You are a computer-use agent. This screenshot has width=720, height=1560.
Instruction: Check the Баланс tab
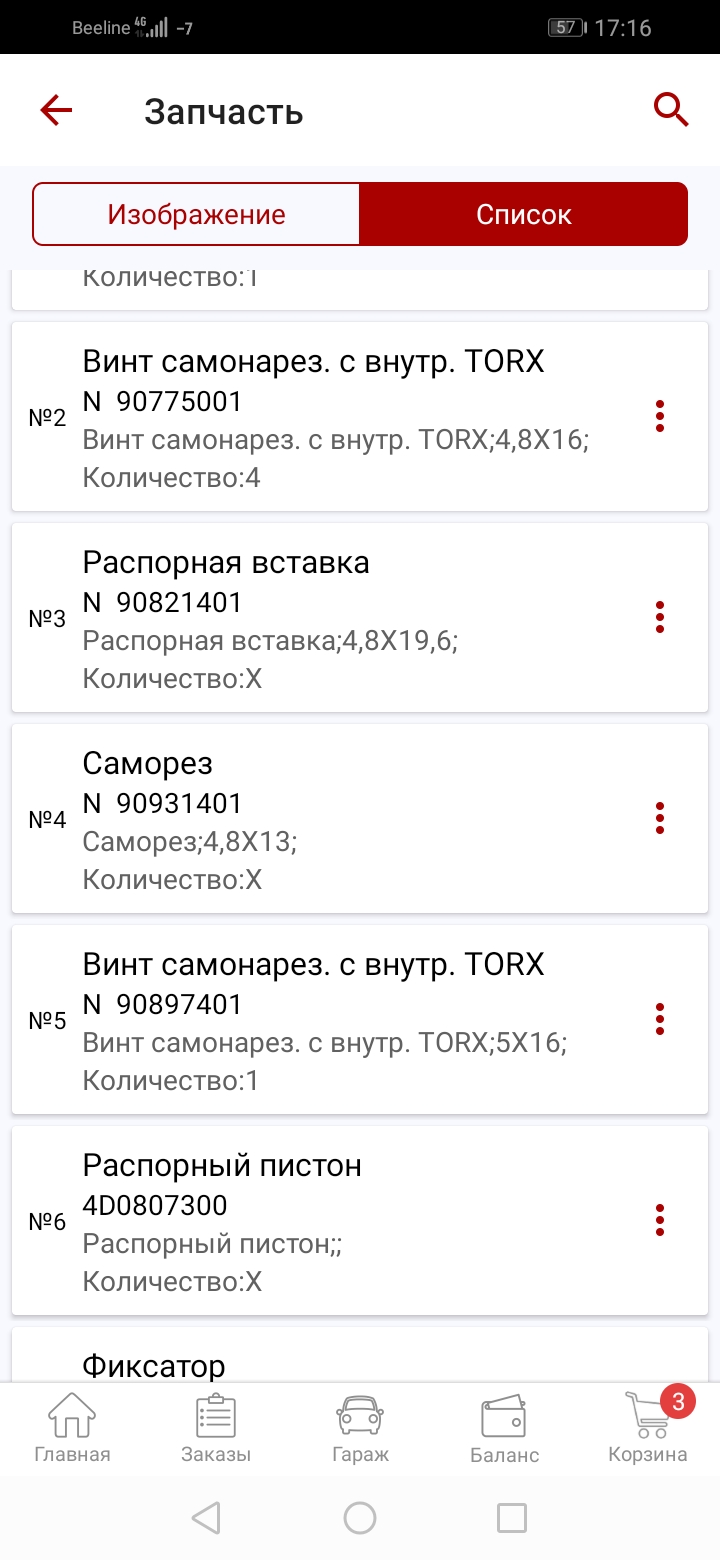[504, 1428]
